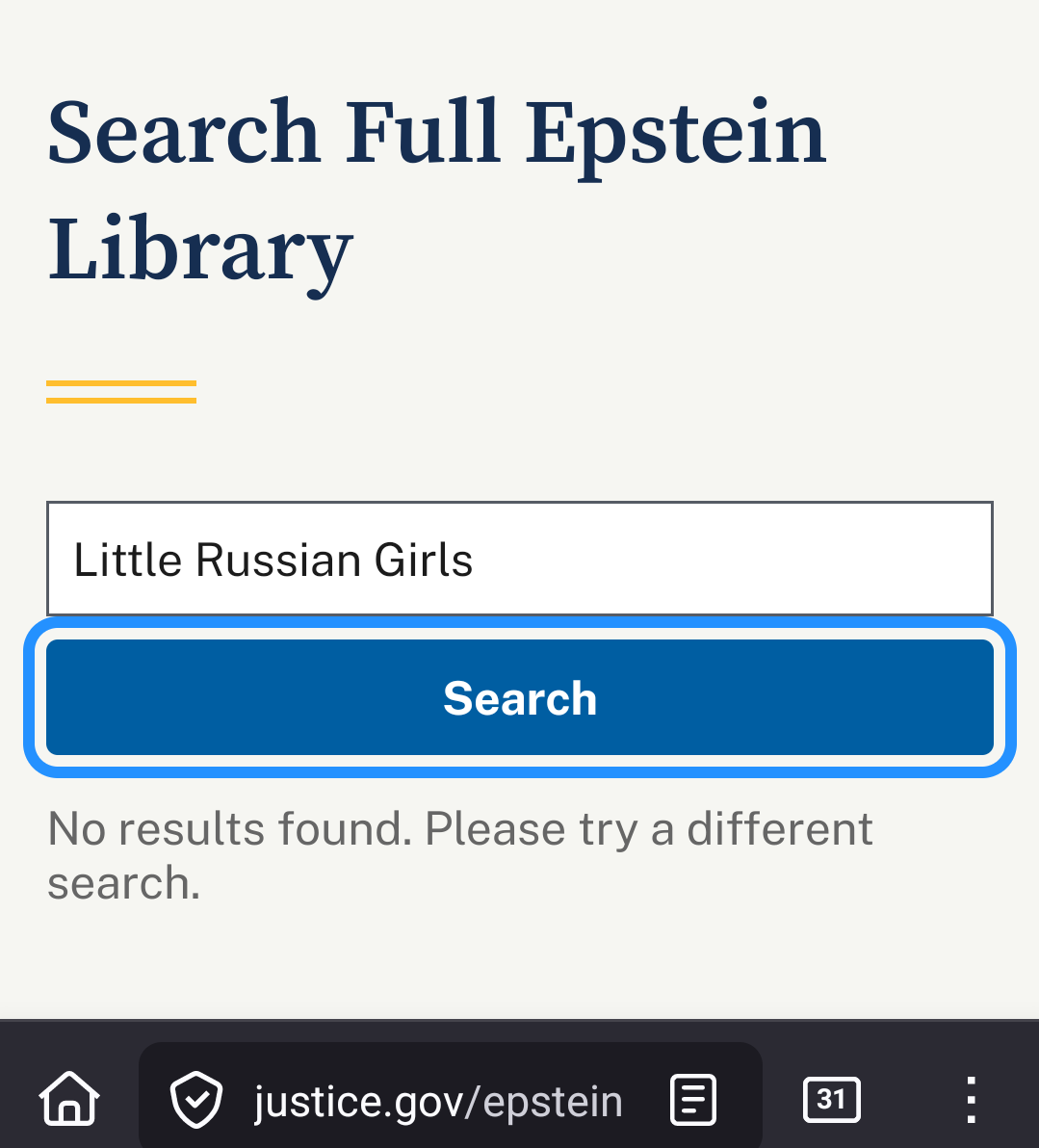This screenshot has height=1148, width=1039.
Task: Tap the search text input field
Action: click(519, 559)
